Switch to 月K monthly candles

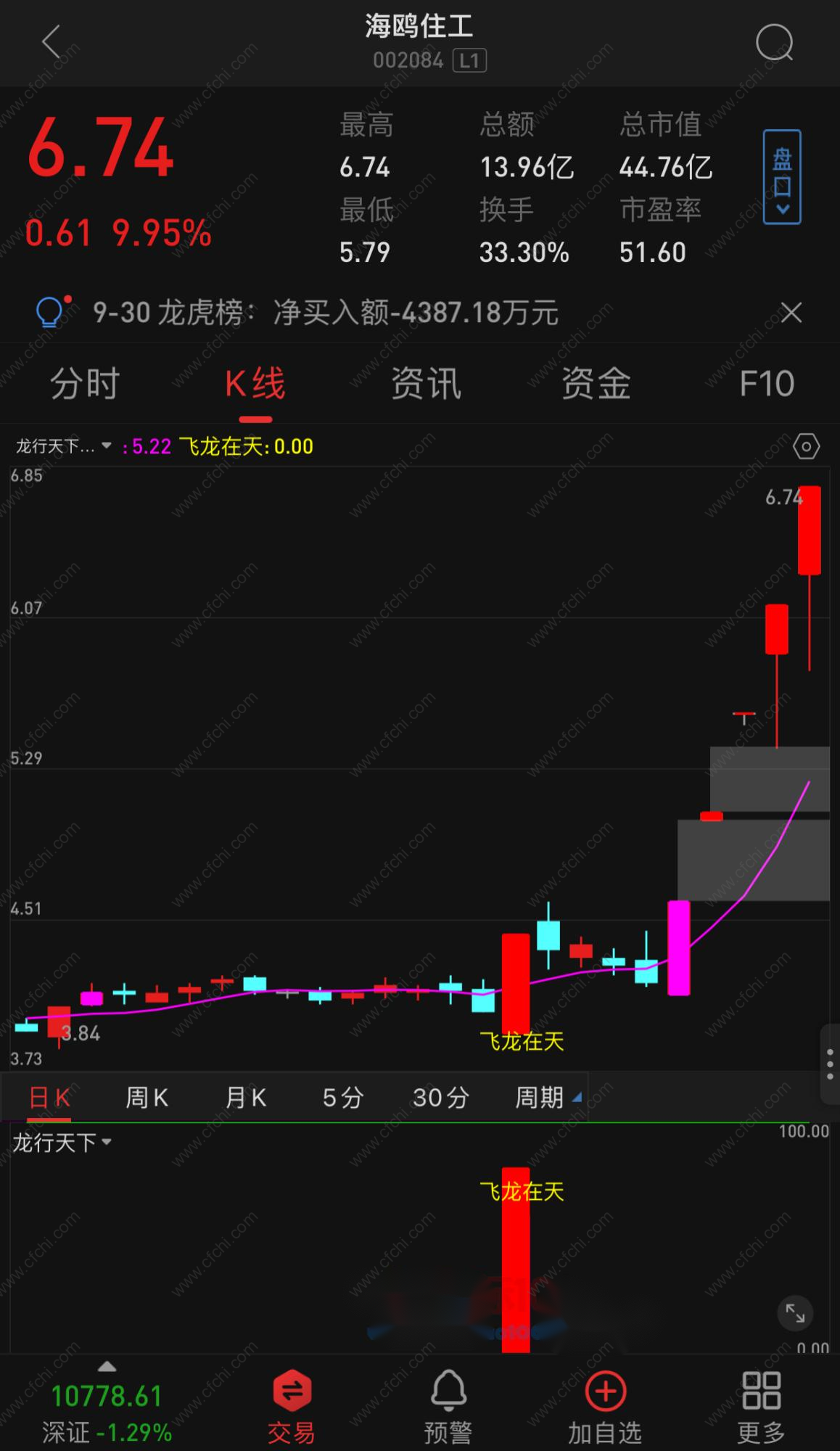click(x=246, y=1098)
